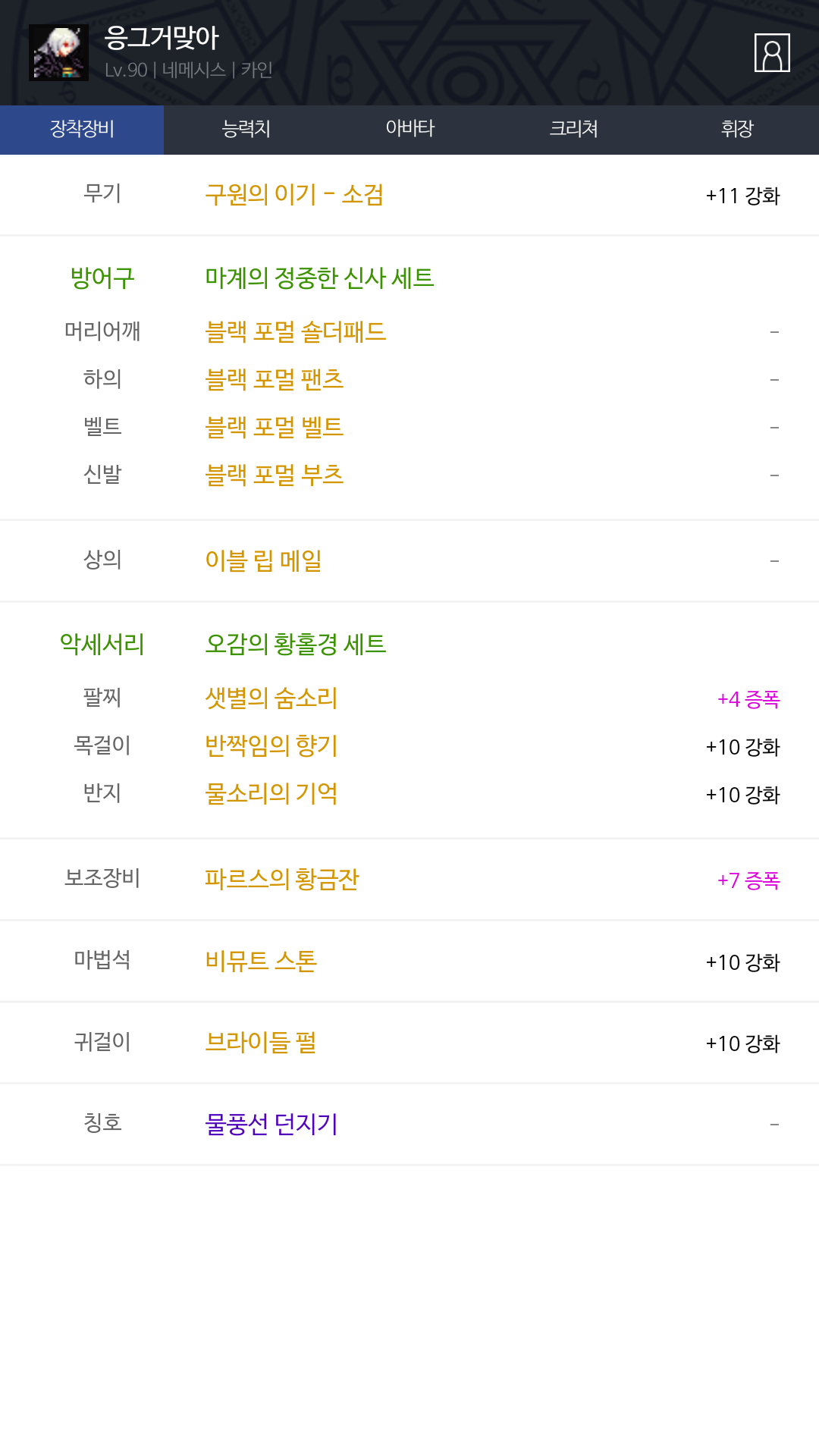
Task: View the 마계의 정중한 신사 세트 set
Action: tap(319, 278)
